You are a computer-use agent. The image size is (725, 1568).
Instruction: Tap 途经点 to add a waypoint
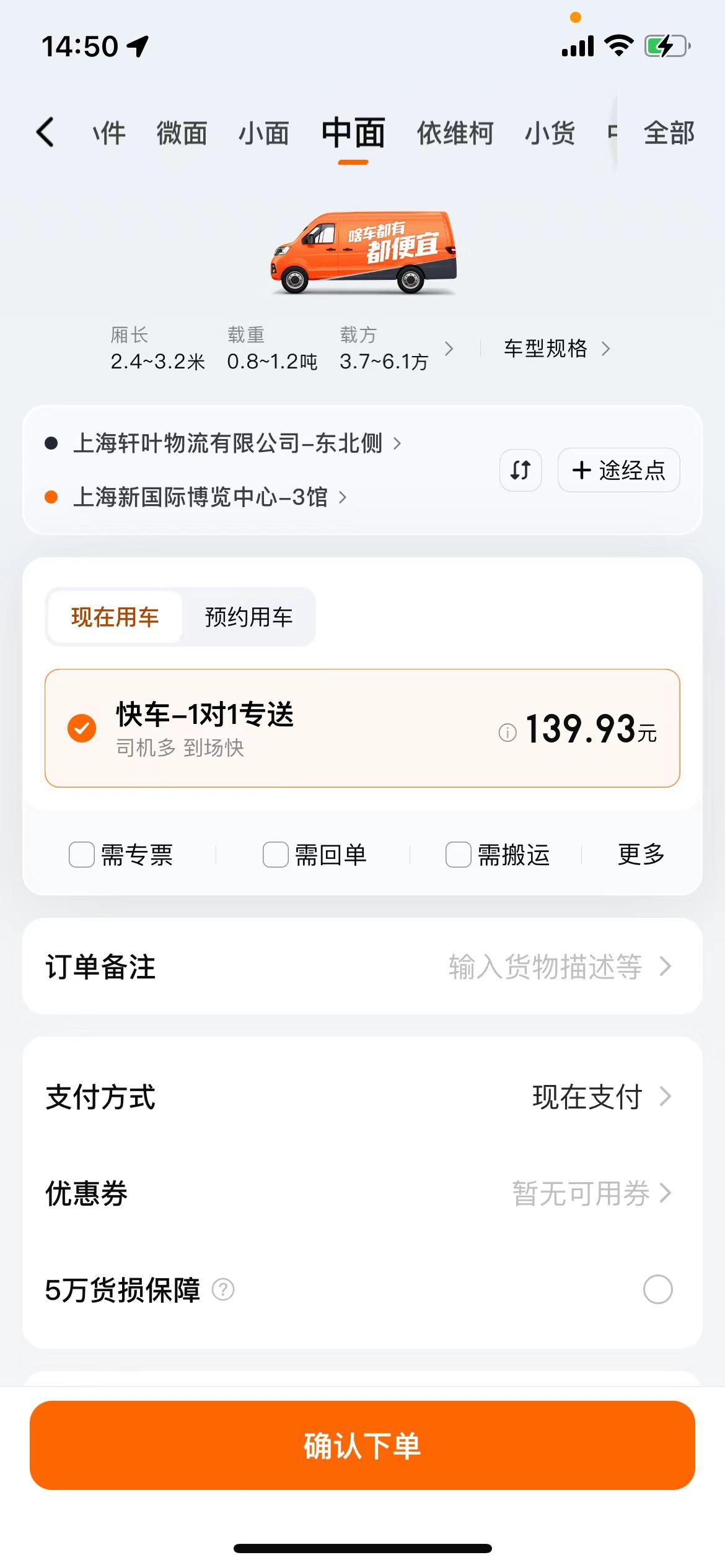(x=618, y=470)
